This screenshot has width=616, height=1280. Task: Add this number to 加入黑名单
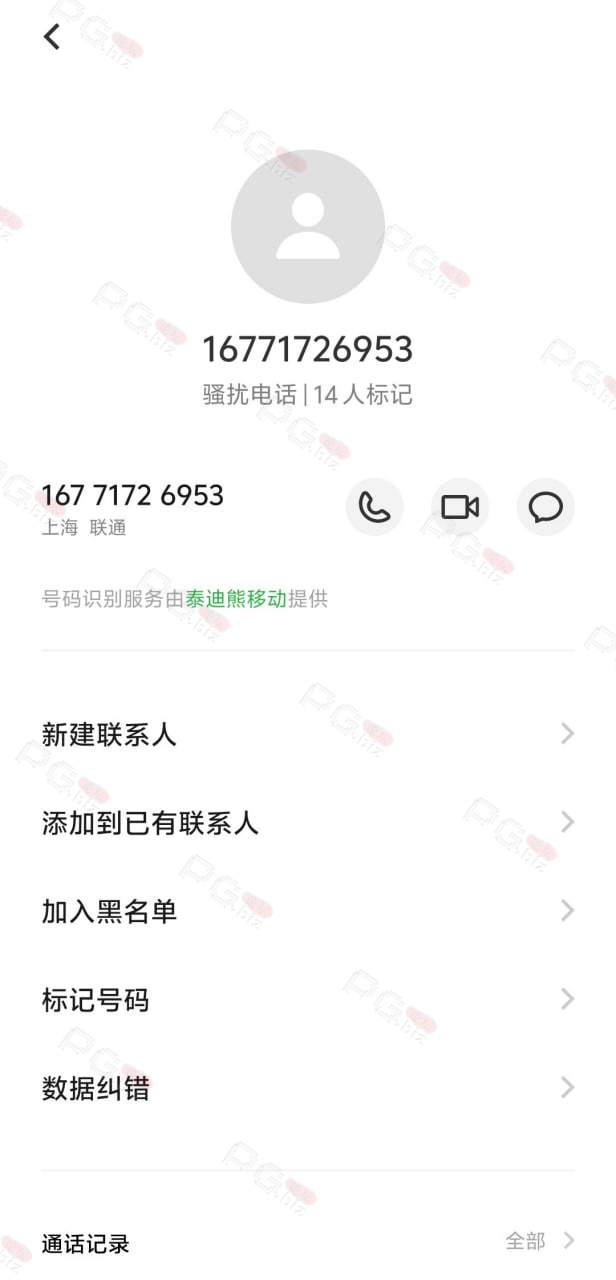coord(308,911)
